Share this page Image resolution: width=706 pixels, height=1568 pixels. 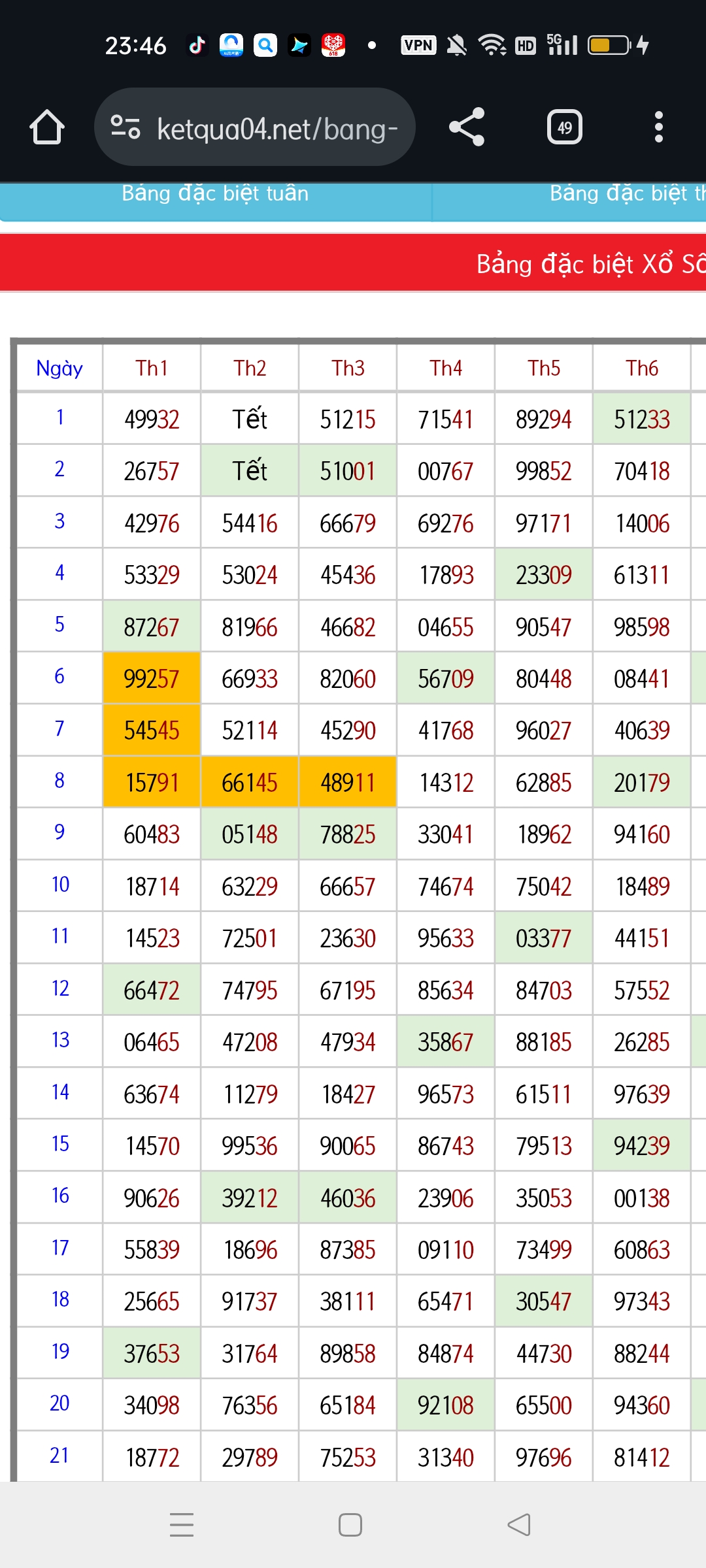pos(467,127)
